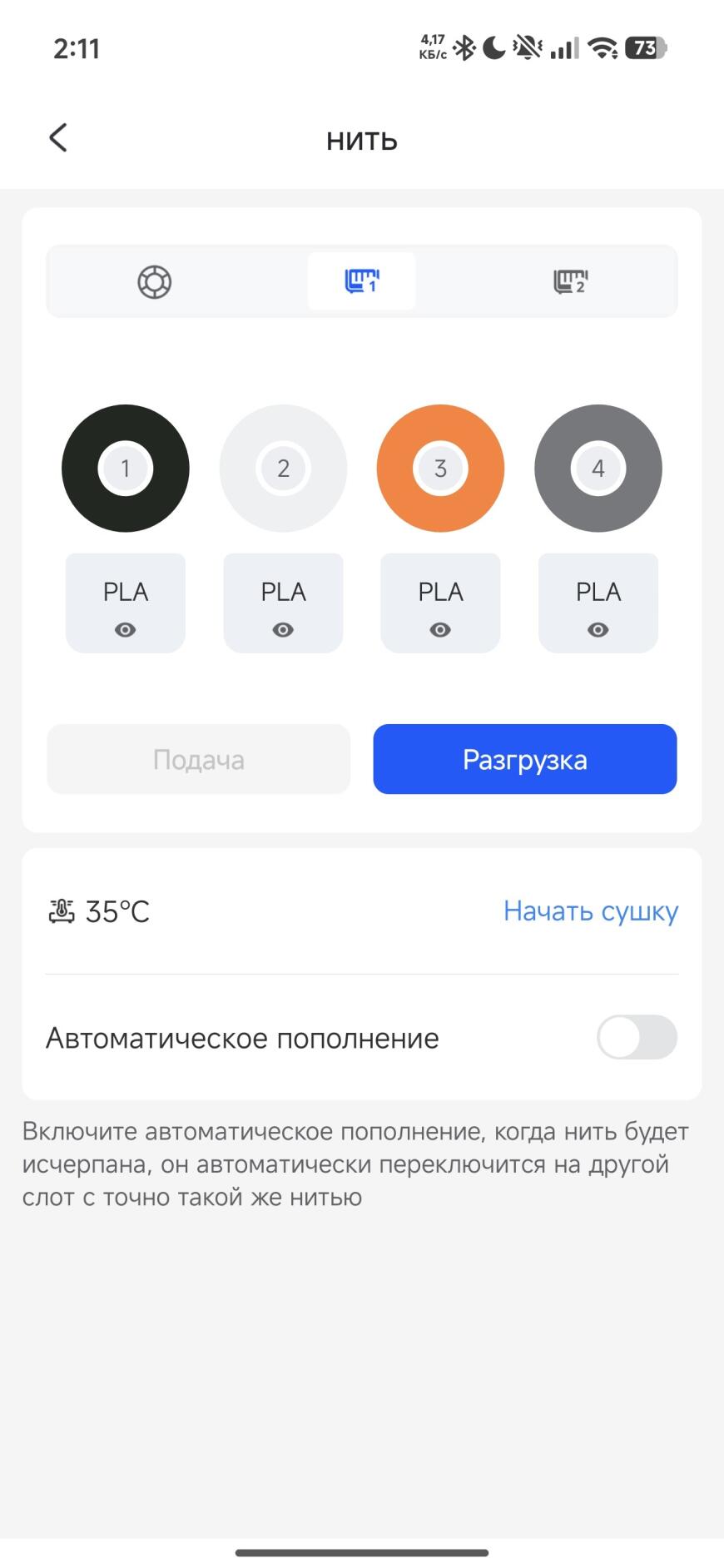Select white filament spool in slot 2
Image resolution: width=724 pixels, height=1568 pixels.
tap(283, 468)
